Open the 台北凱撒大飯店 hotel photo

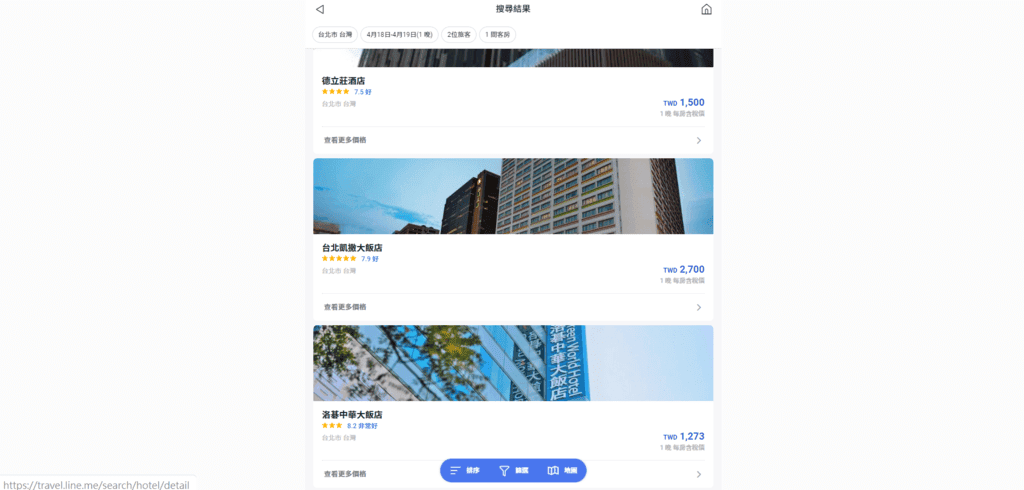coord(512,196)
